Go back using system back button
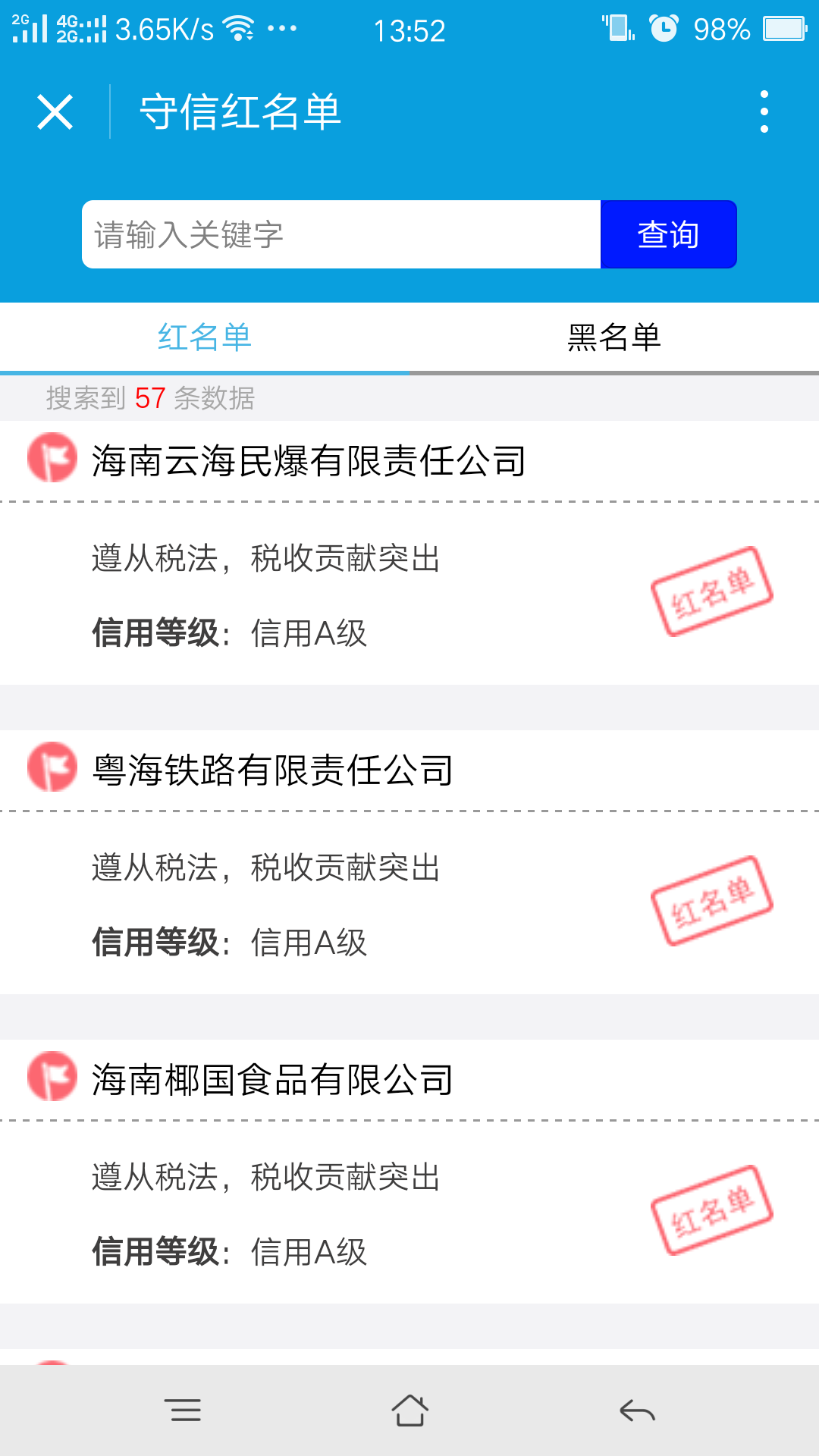Image resolution: width=819 pixels, height=1456 pixels. point(637,1411)
